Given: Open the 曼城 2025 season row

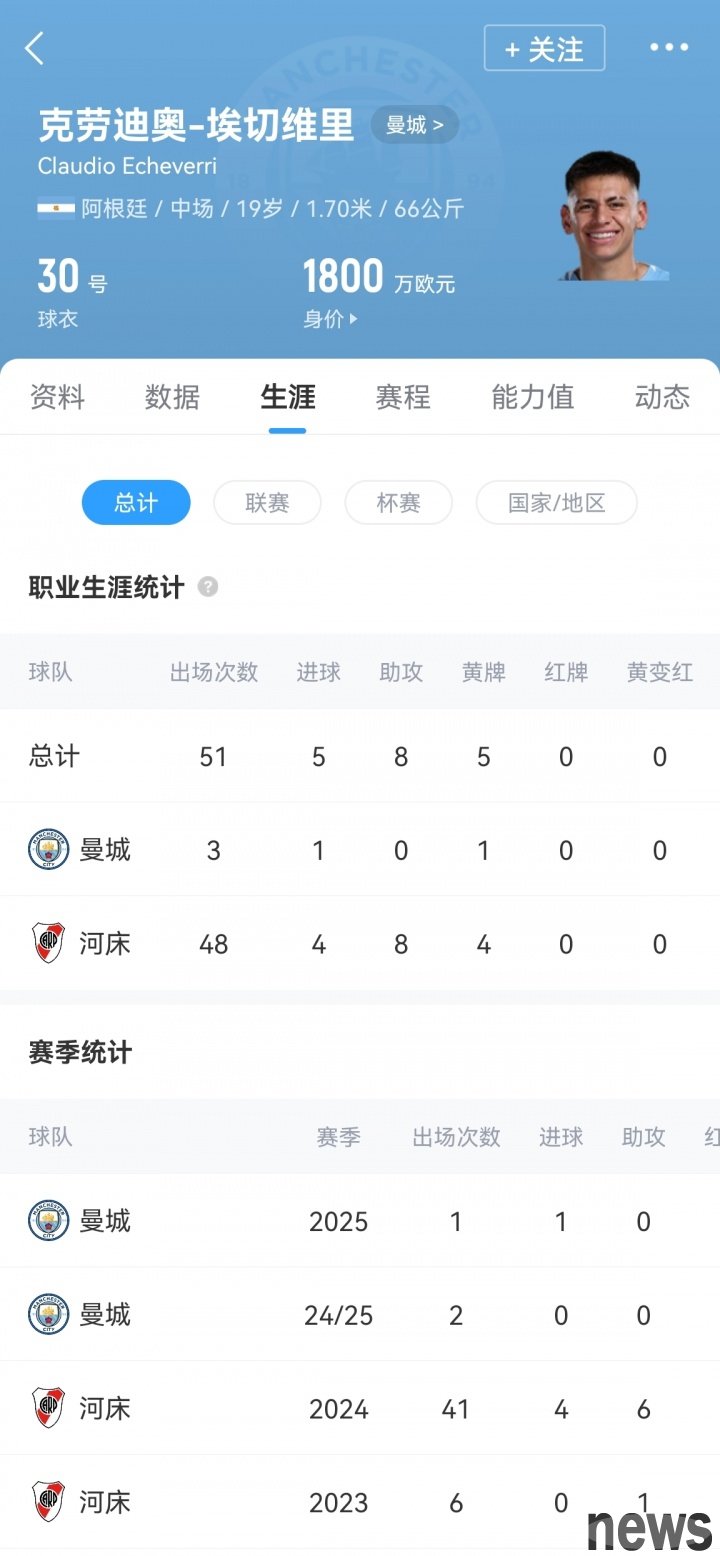Looking at the screenshot, I should pyautogui.click(x=360, y=1221).
